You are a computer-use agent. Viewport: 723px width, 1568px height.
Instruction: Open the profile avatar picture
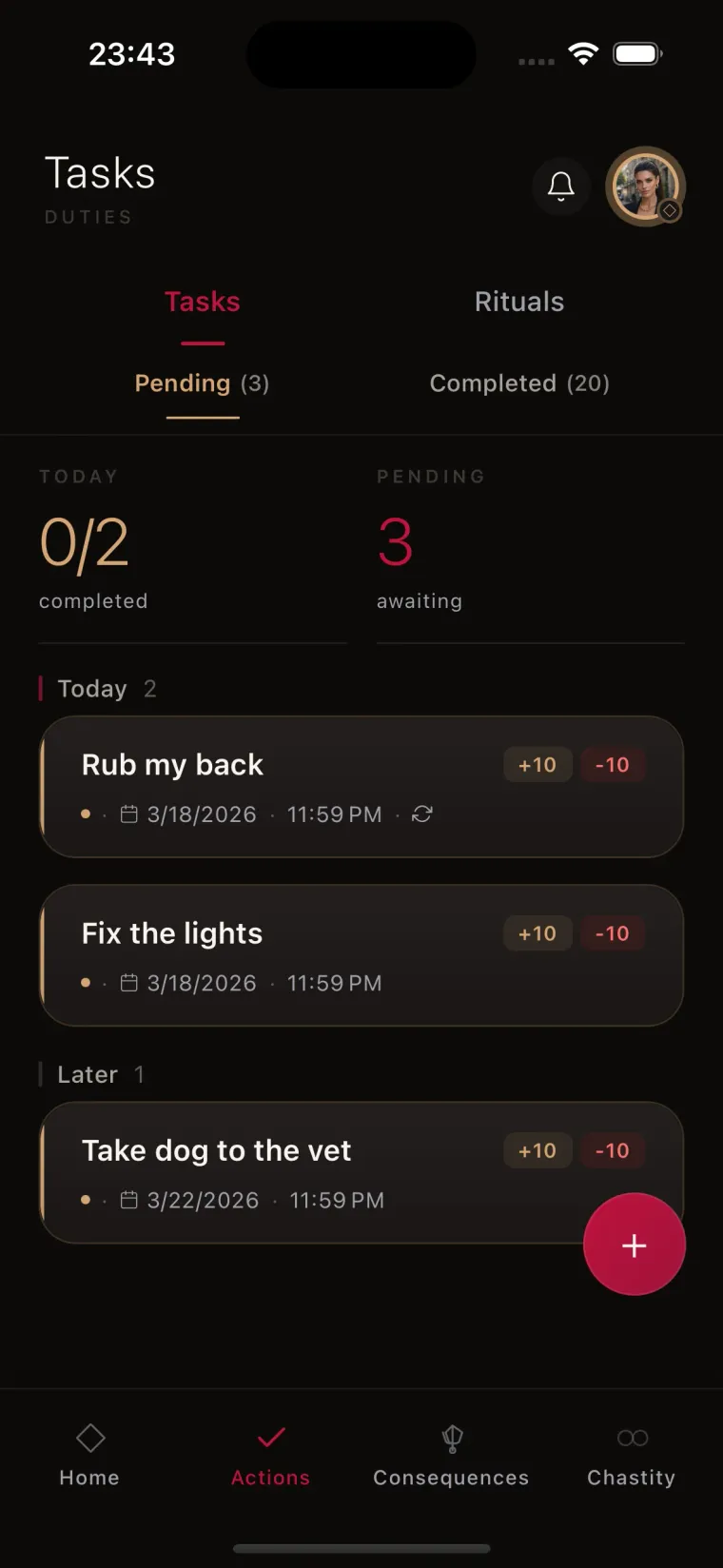tap(646, 186)
